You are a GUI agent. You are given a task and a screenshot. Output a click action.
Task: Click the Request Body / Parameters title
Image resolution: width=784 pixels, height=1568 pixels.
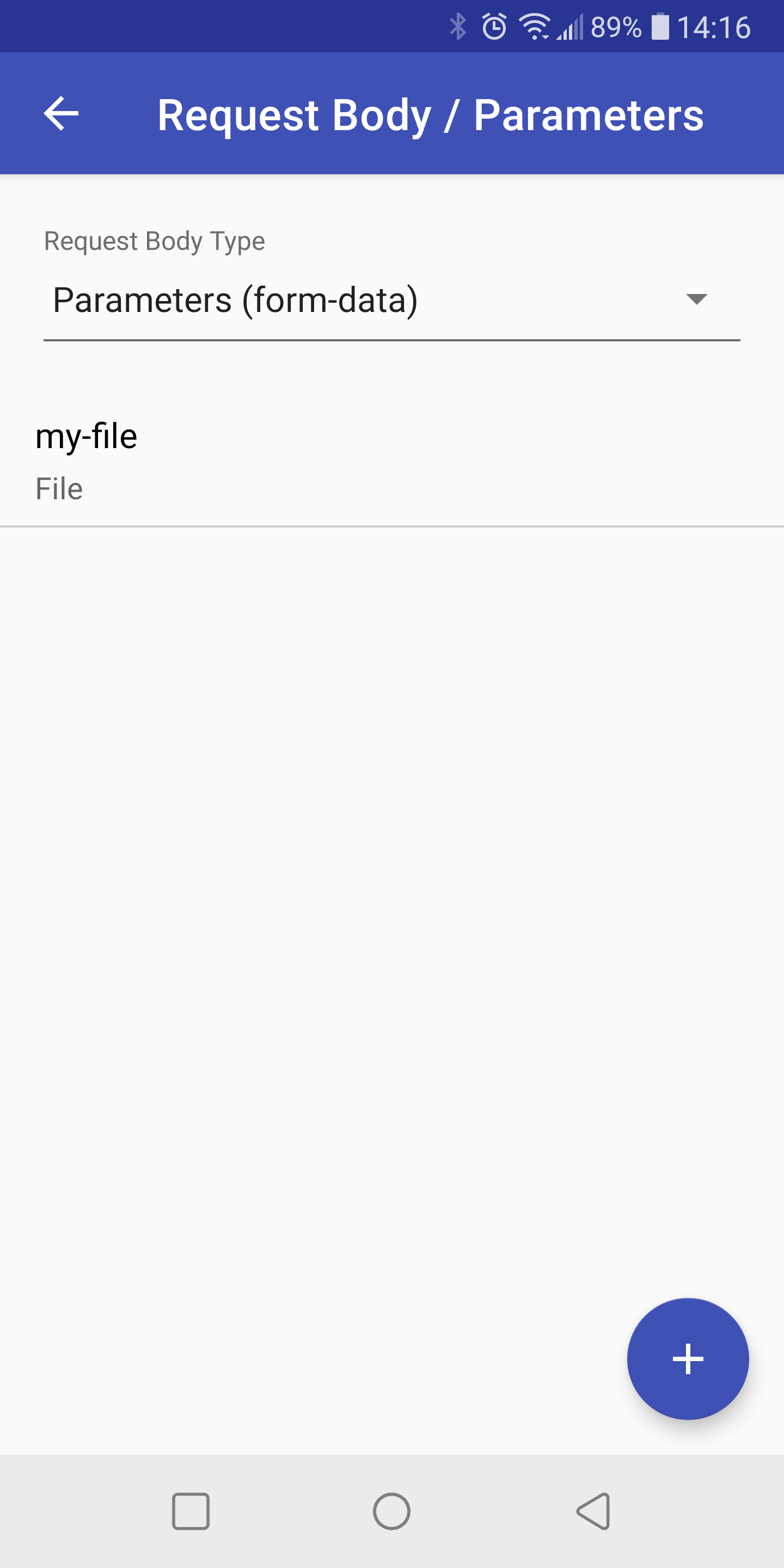tap(431, 115)
